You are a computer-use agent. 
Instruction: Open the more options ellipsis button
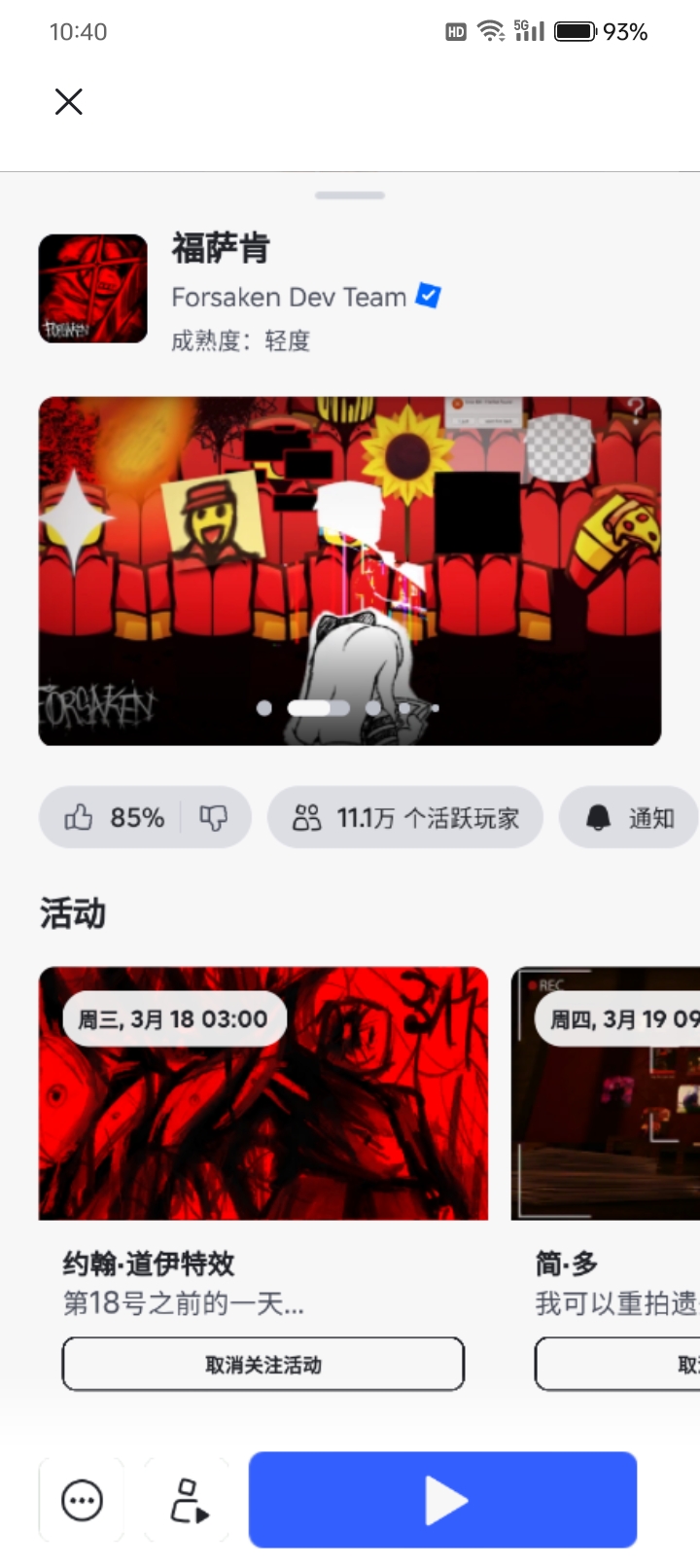82,1500
